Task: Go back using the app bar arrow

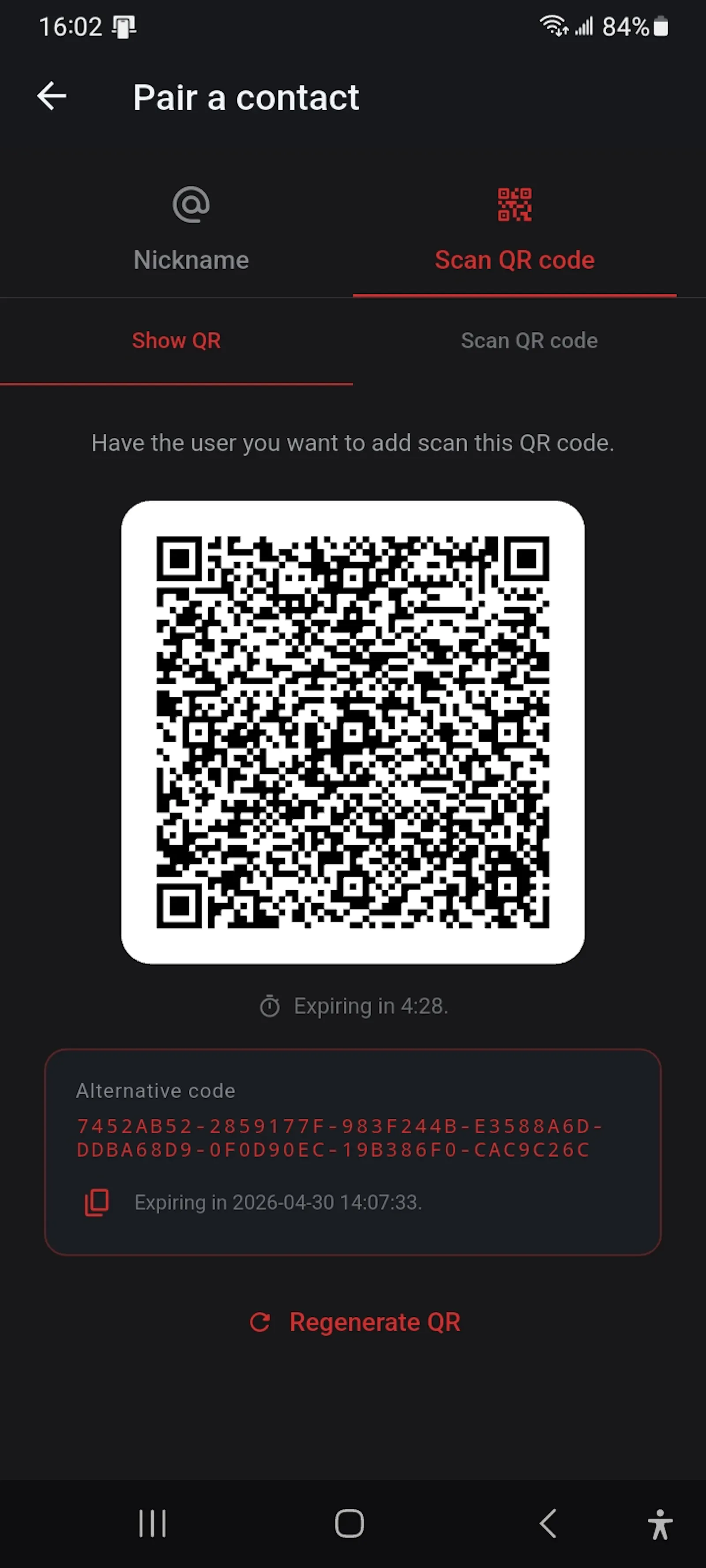Action: click(x=52, y=96)
